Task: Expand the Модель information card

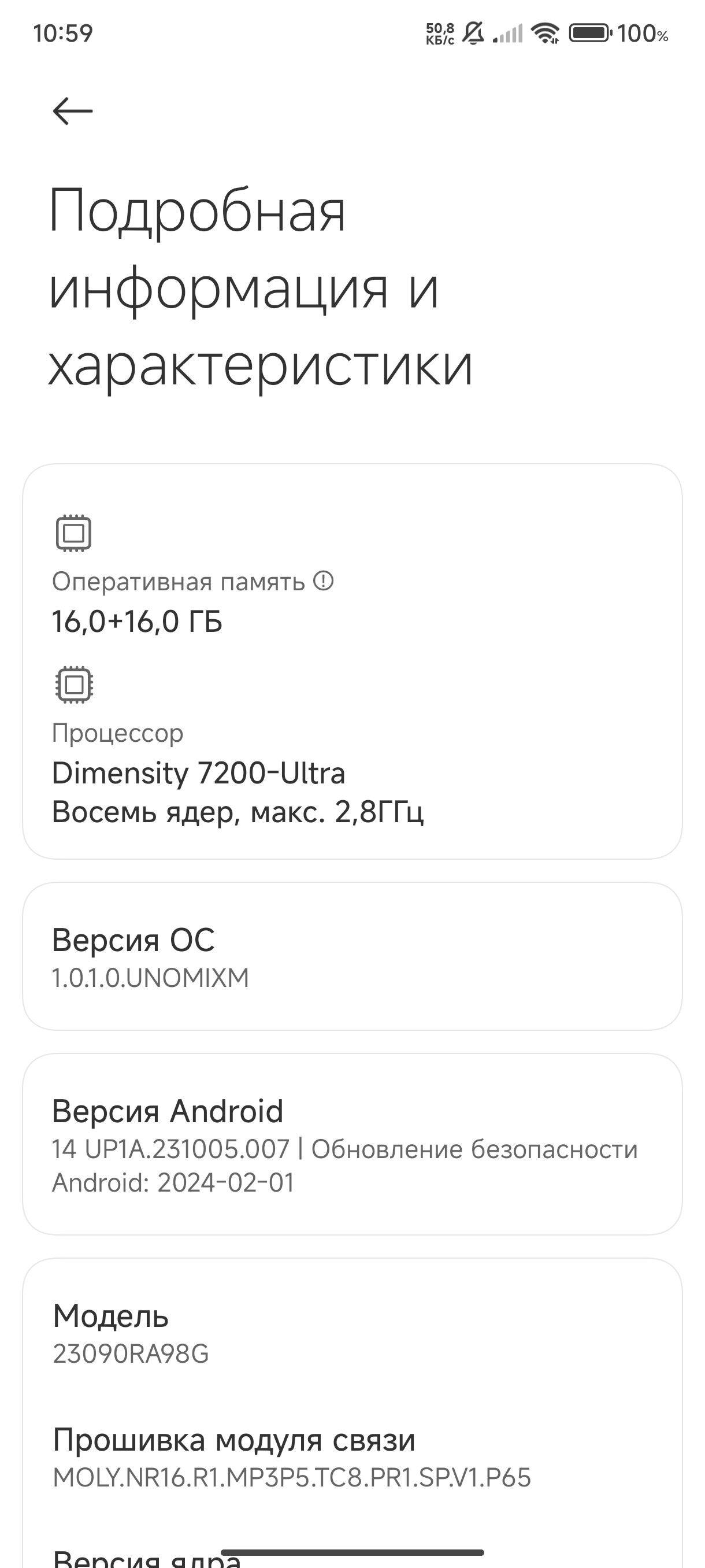Action: click(353, 1370)
